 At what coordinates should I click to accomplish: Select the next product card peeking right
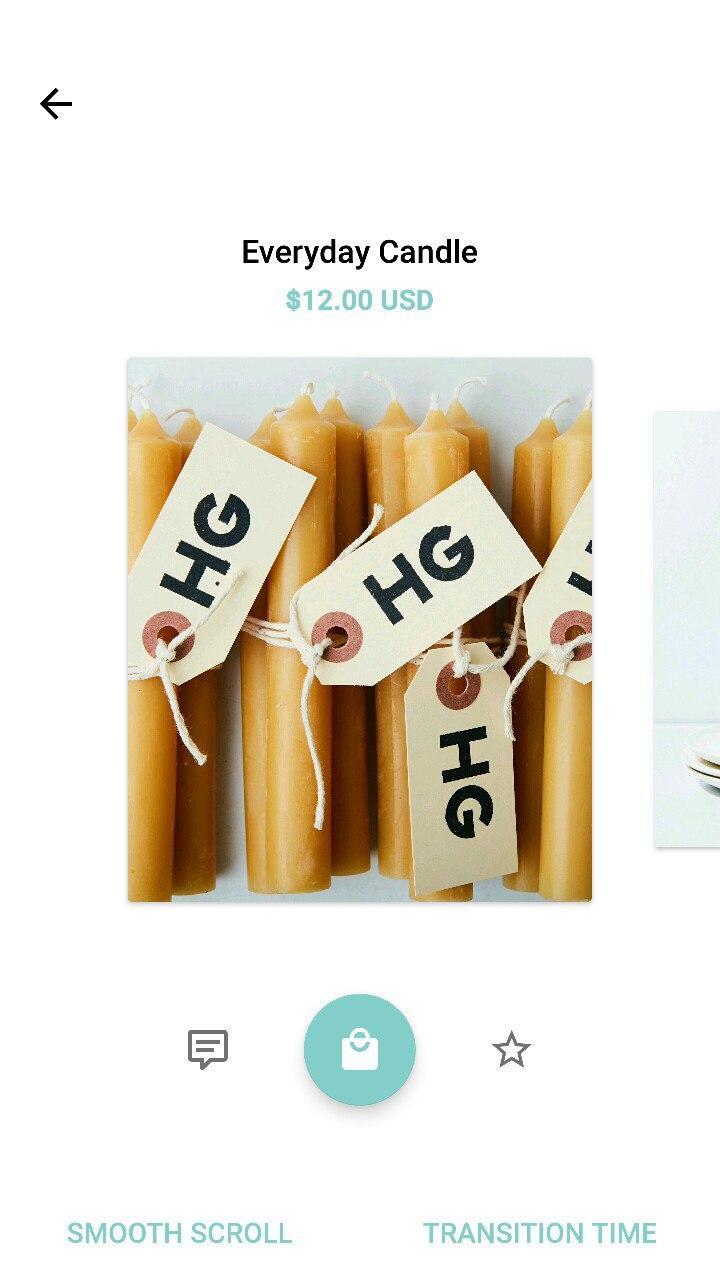click(x=688, y=630)
